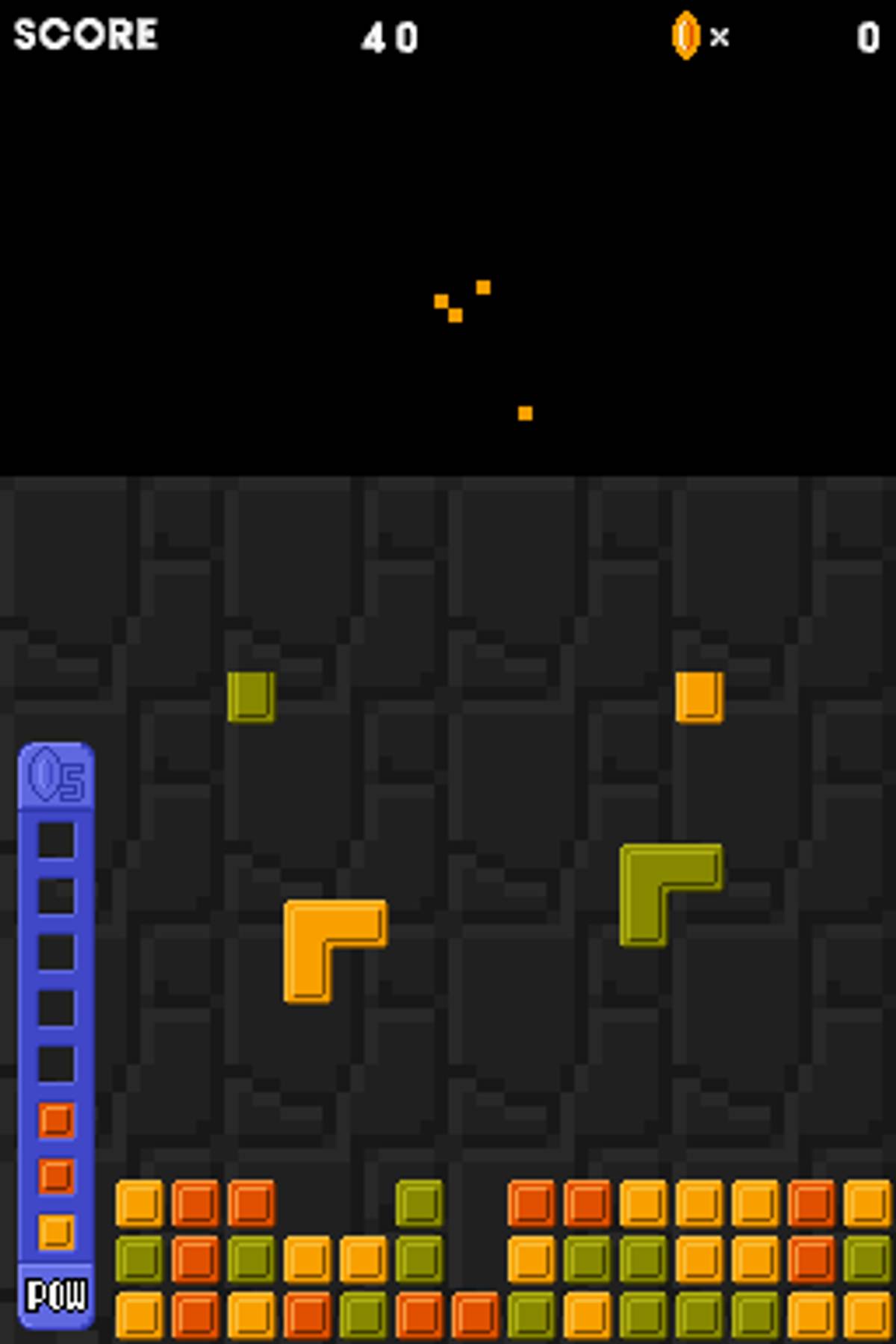Tap the single falling olive square block
896x1344 pixels.
[251, 697]
